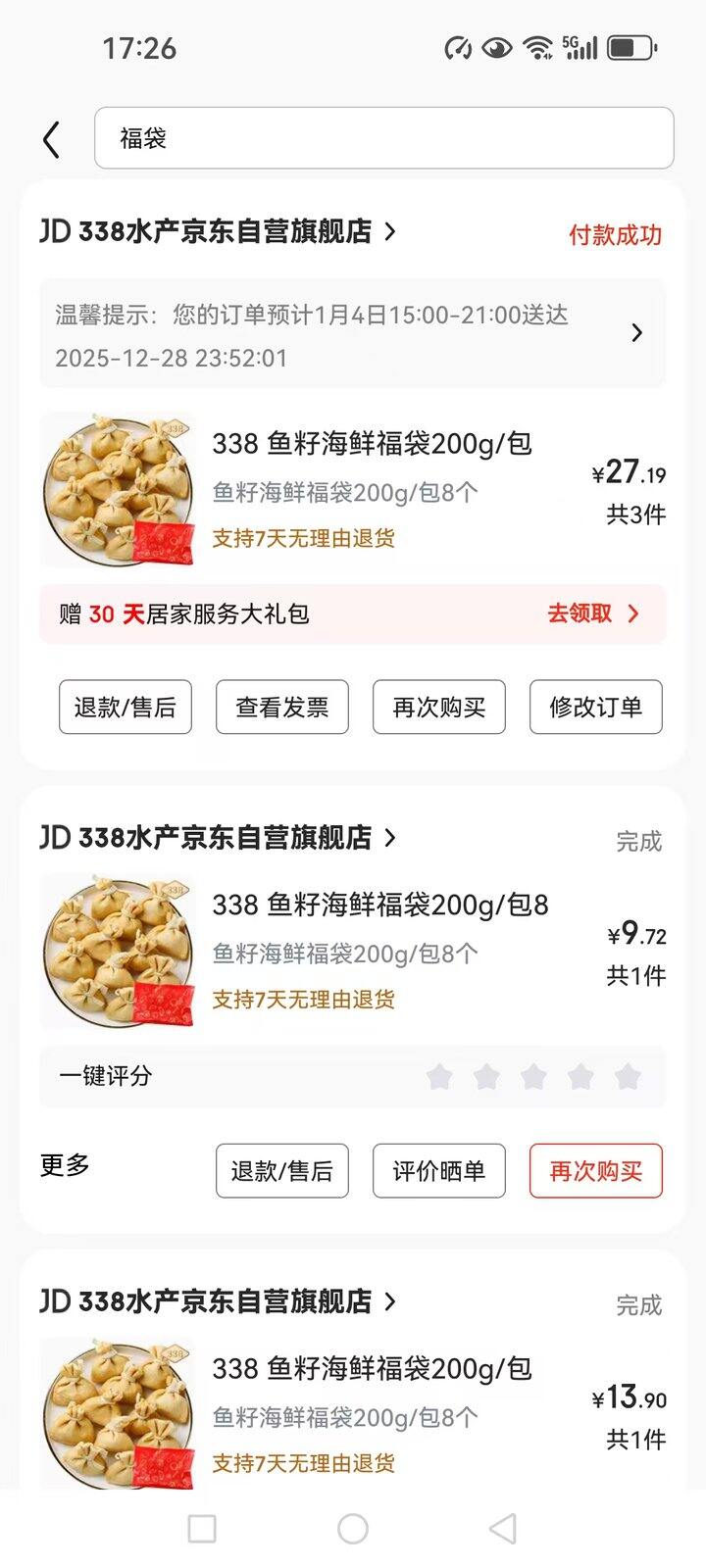Go to the system home screen
The height and width of the screenshot is (1568, 706).
(353, 1529)
